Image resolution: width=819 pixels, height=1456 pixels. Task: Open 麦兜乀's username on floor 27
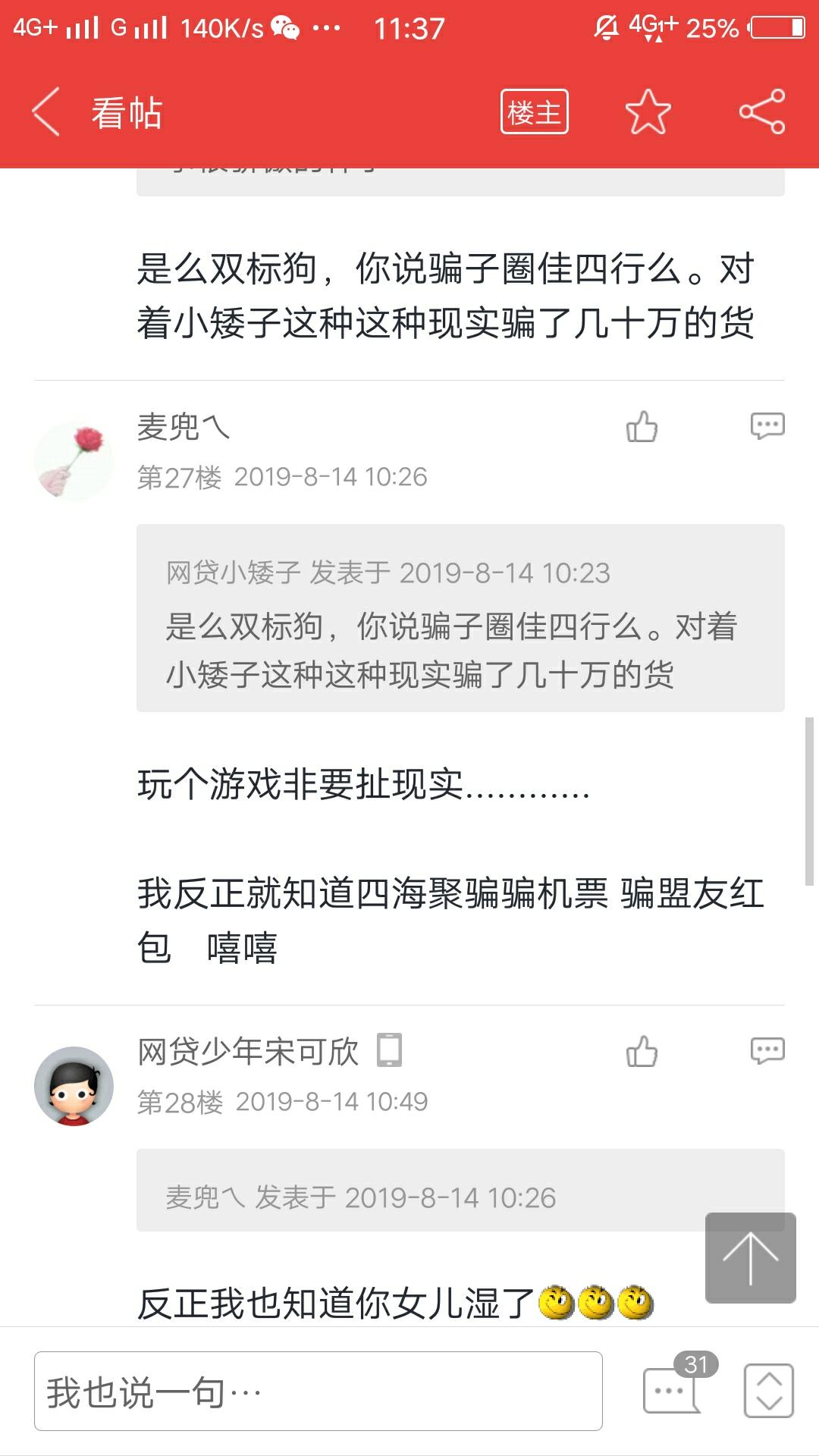click(x=183, y=427)
